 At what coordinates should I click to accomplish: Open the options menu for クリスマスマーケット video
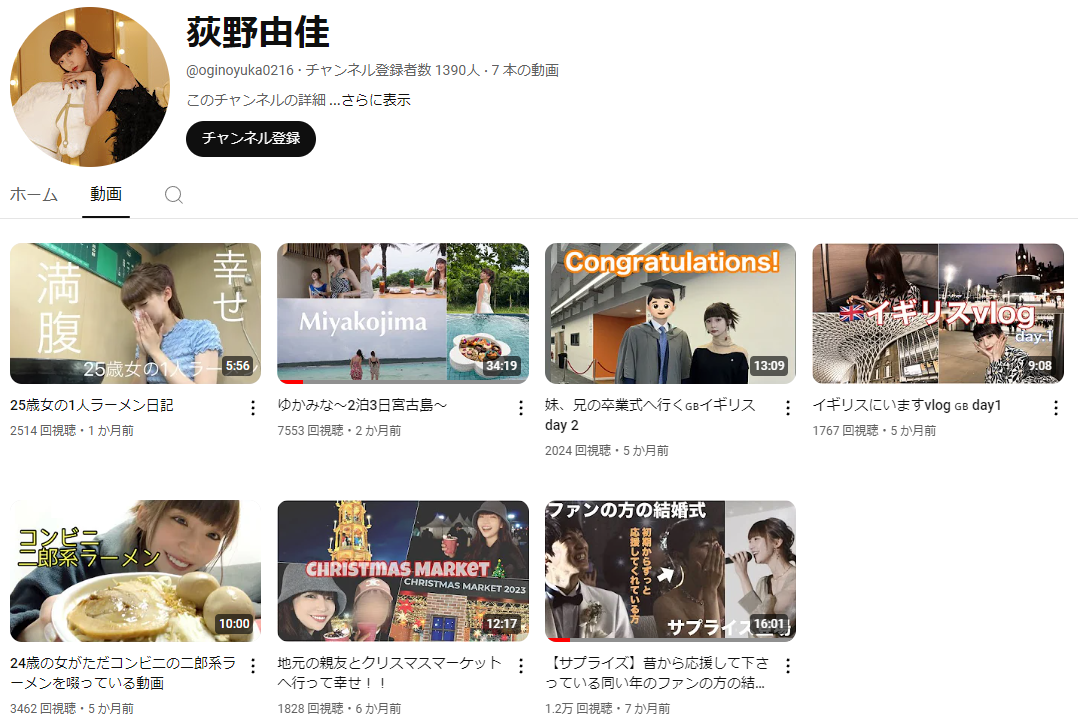click(520, 665)
